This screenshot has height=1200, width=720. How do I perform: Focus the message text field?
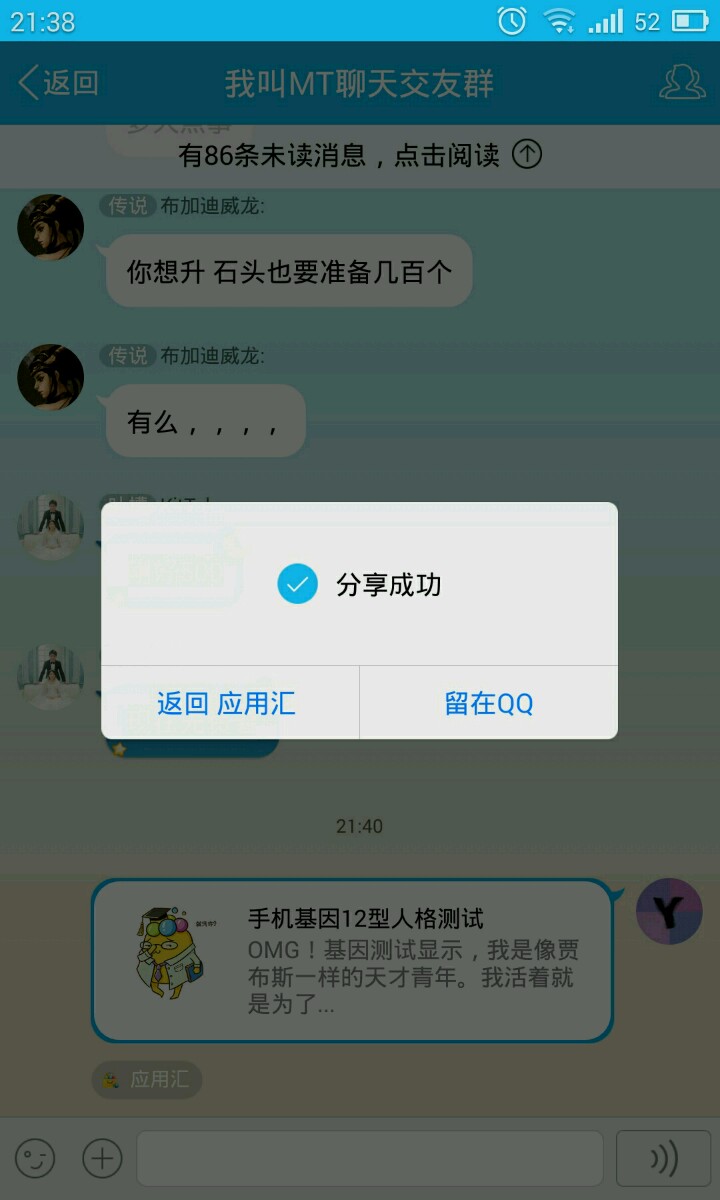[370, 1159]
